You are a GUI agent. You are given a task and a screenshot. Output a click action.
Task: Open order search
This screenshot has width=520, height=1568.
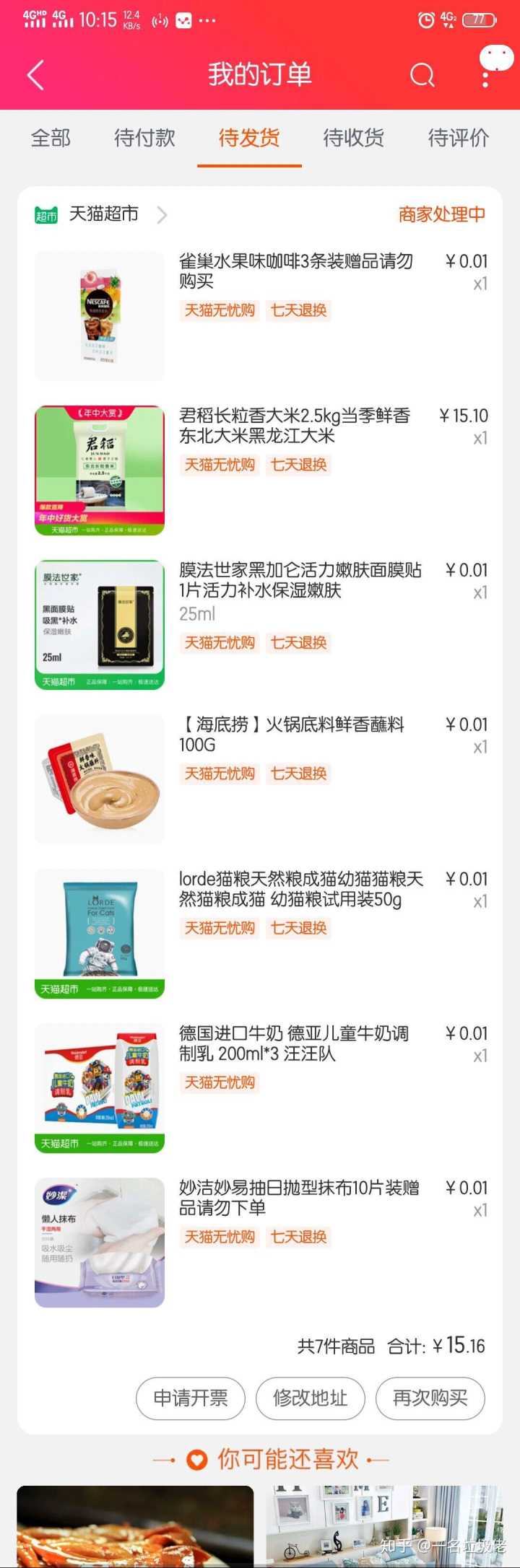click(x=422, y=74)
